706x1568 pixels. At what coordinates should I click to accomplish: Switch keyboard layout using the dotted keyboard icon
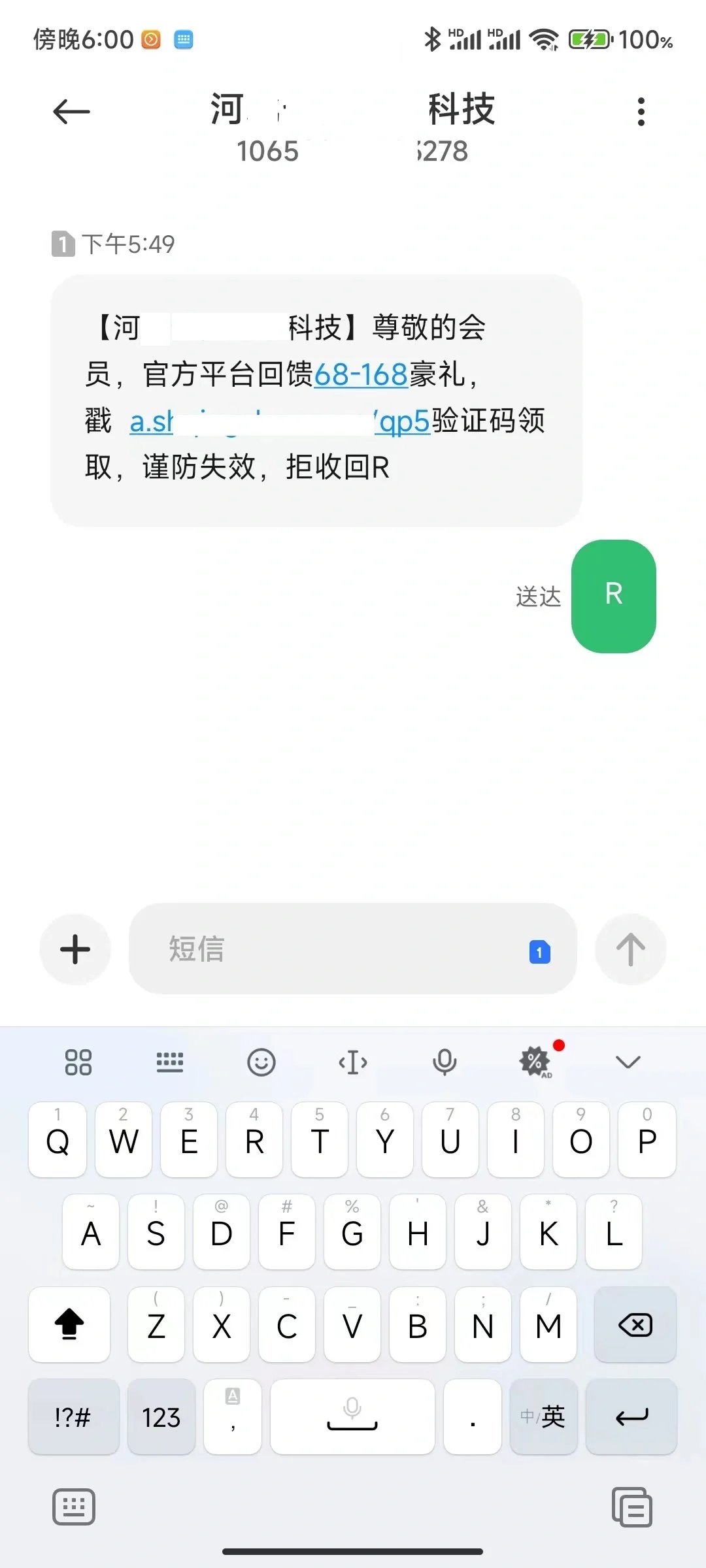pos(170,1062)
